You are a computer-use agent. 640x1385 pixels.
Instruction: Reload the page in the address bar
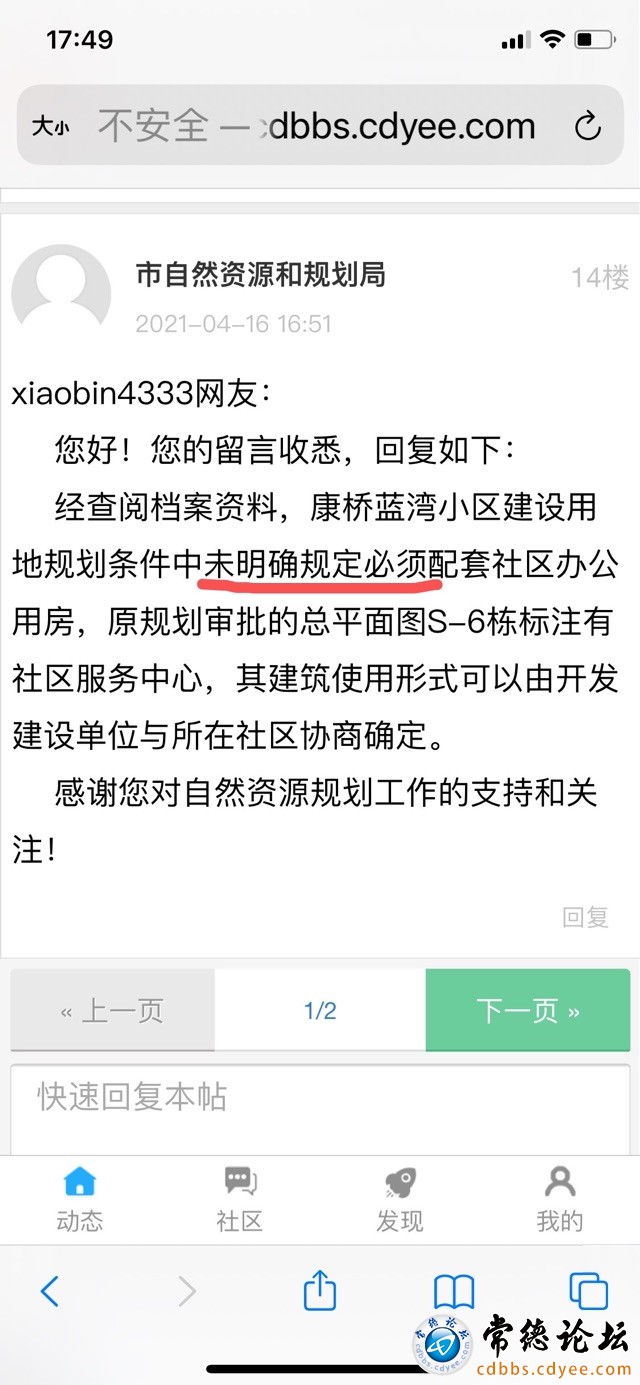click(587, 127)
